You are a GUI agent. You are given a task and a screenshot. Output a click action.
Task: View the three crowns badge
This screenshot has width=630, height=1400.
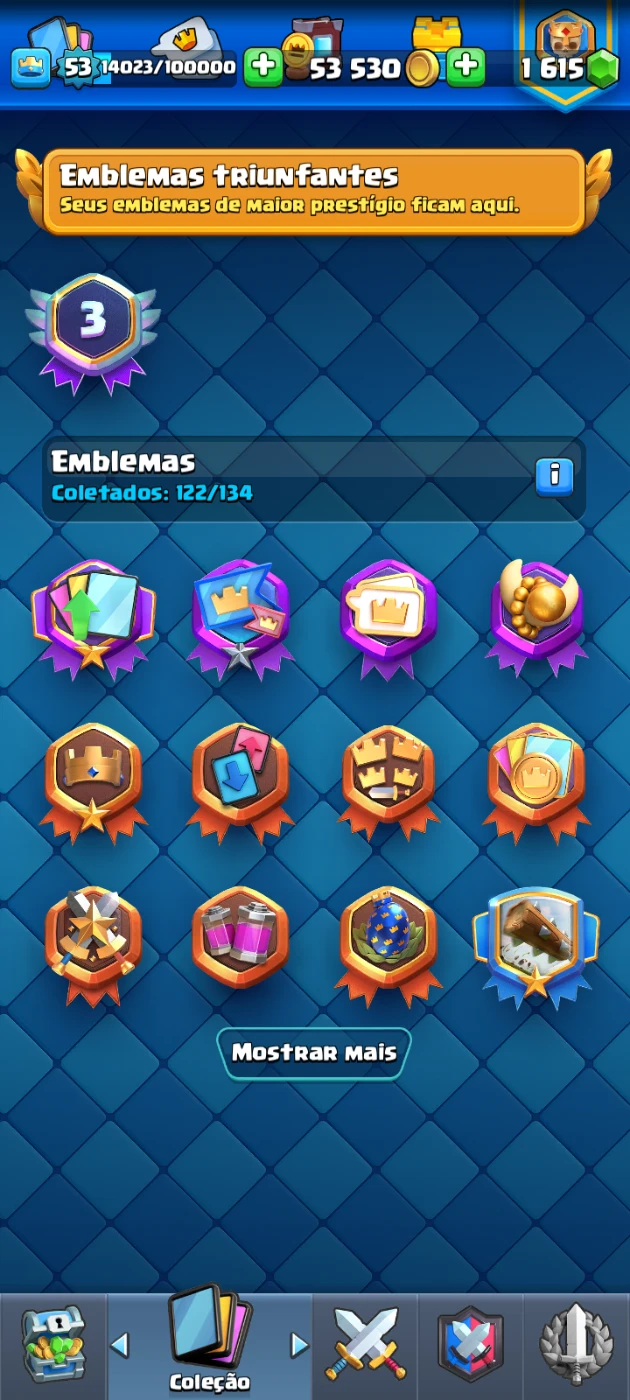coord(388,777)
